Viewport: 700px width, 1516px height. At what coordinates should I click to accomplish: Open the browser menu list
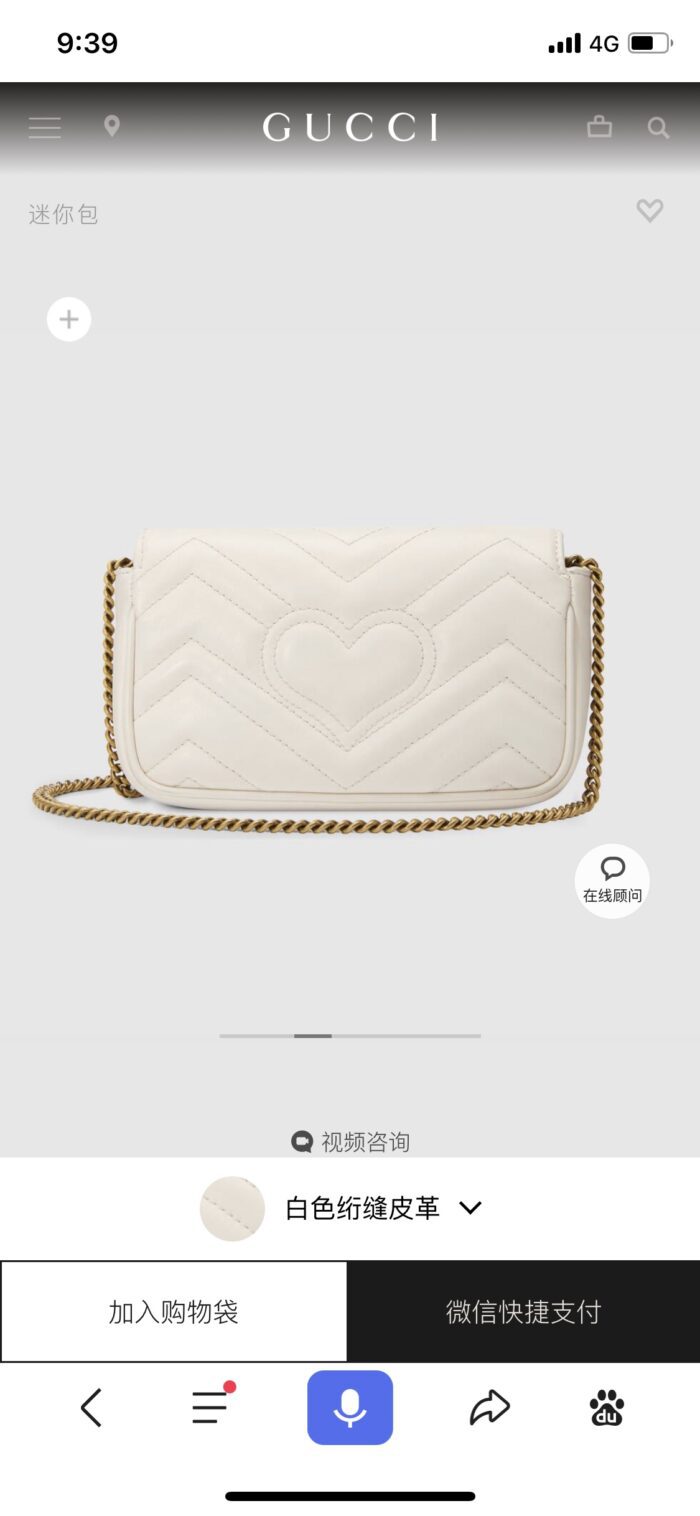point(210,1407)
